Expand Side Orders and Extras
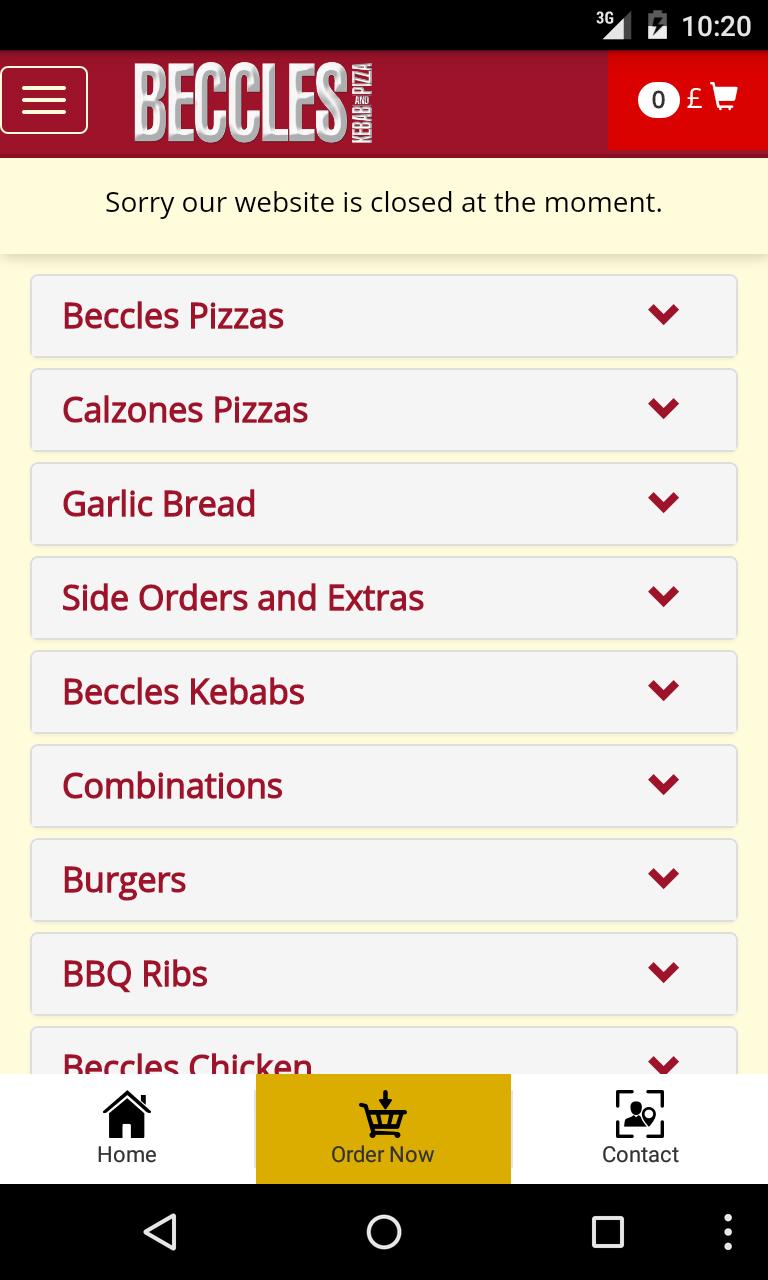Screen dimensions: 768x1280 point(662,596)
